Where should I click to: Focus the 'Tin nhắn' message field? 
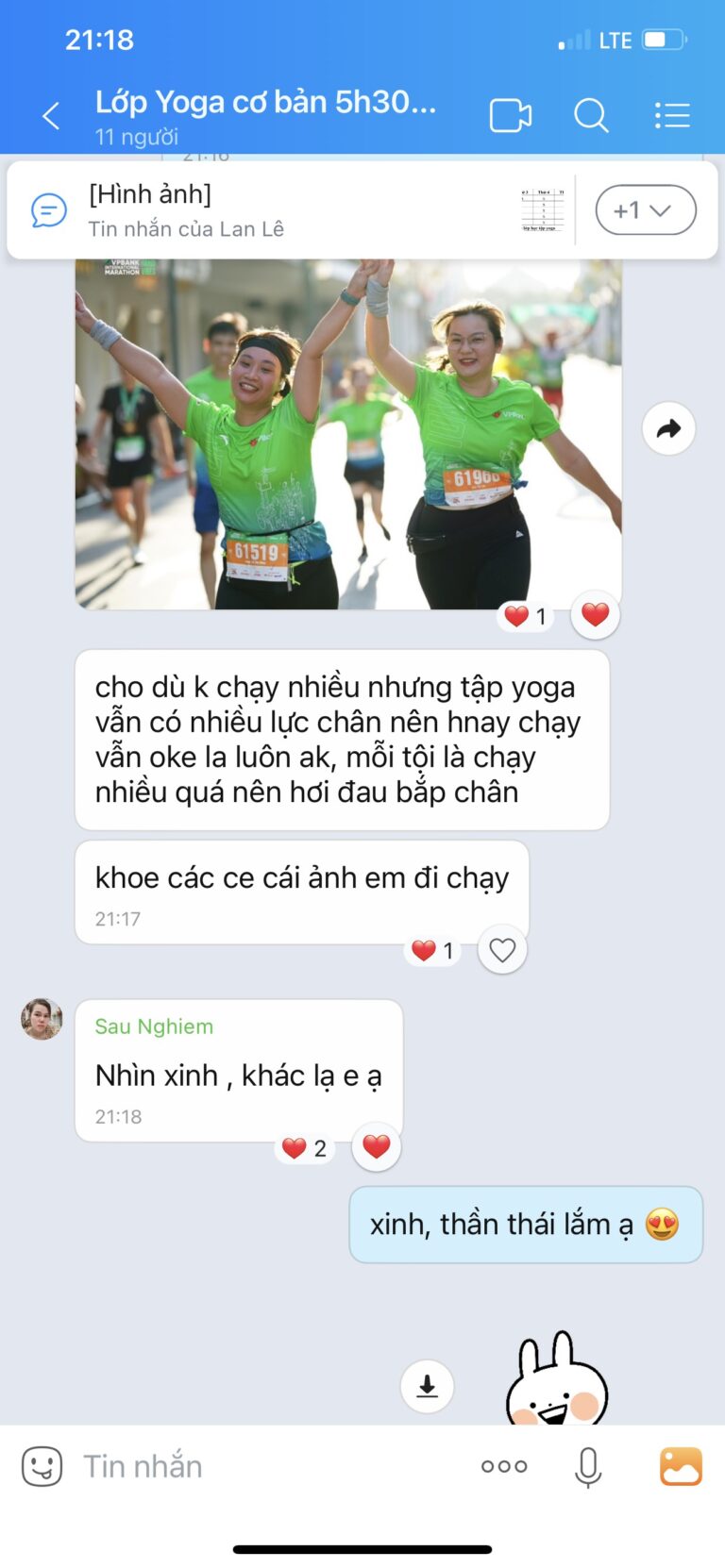pyautogui.click(x=274, y=1466)
